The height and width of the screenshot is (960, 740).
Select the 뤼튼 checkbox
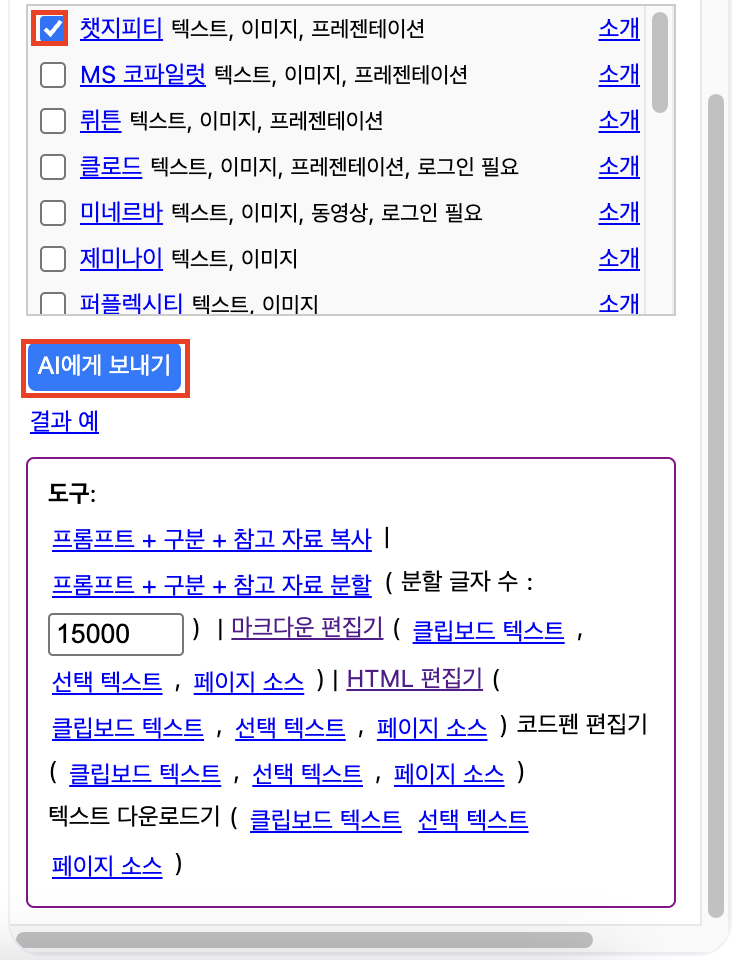[53, 121]
